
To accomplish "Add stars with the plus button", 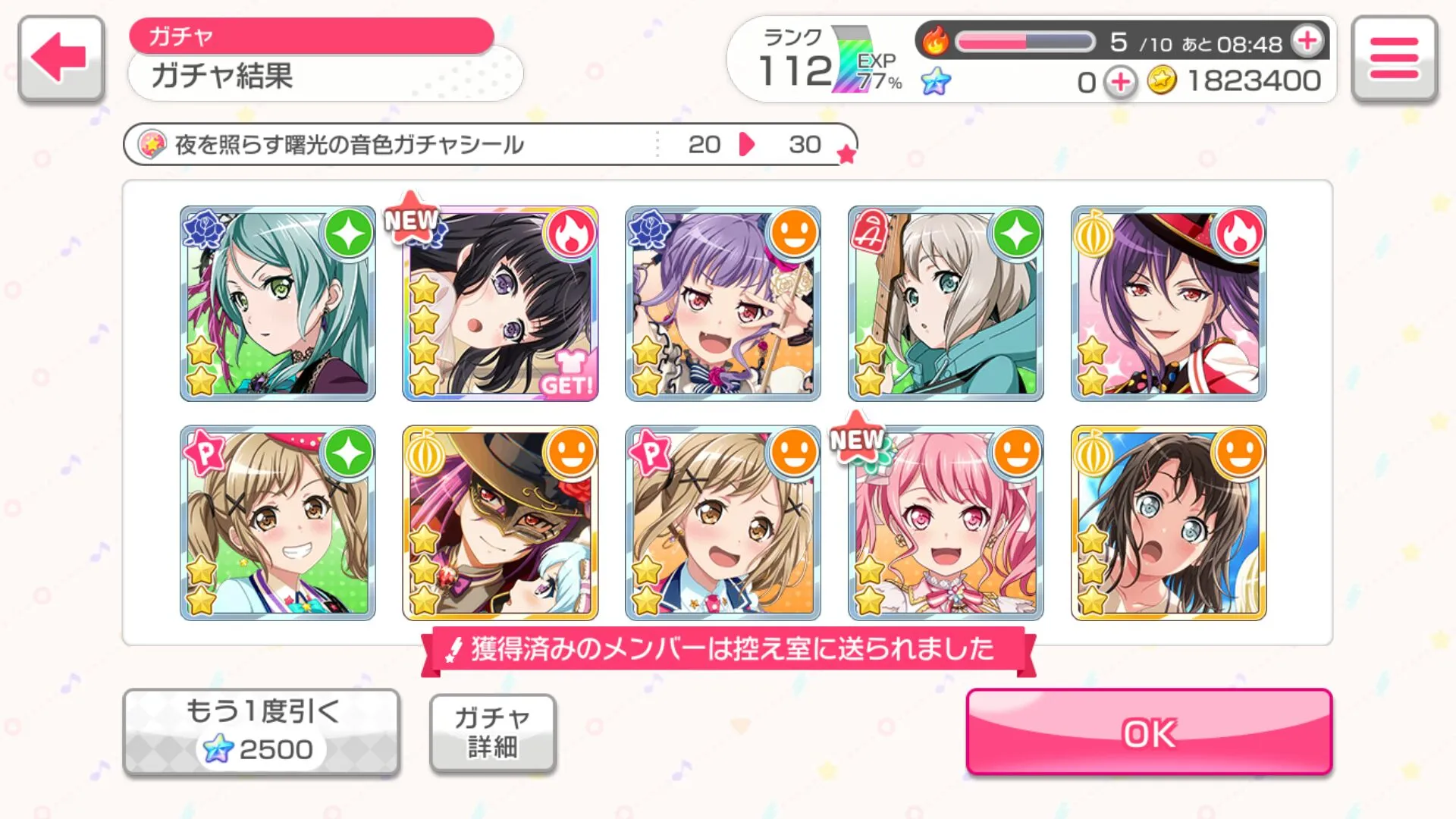I will coord(1121,82).
